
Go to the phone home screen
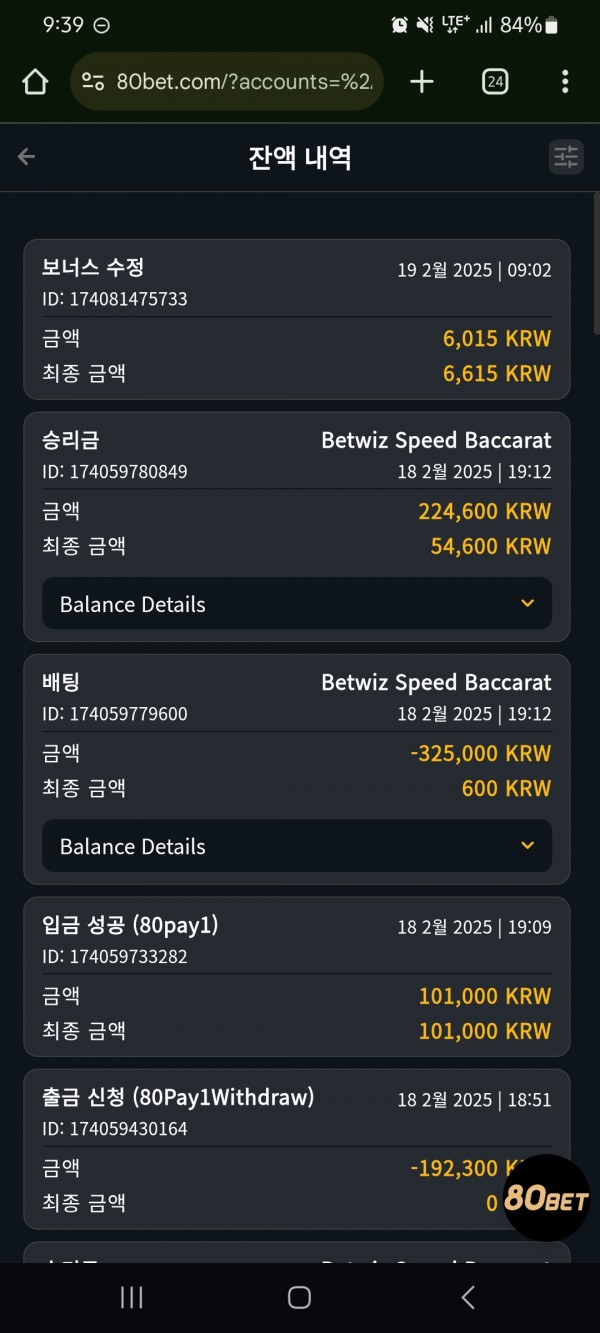[299, 1298]
